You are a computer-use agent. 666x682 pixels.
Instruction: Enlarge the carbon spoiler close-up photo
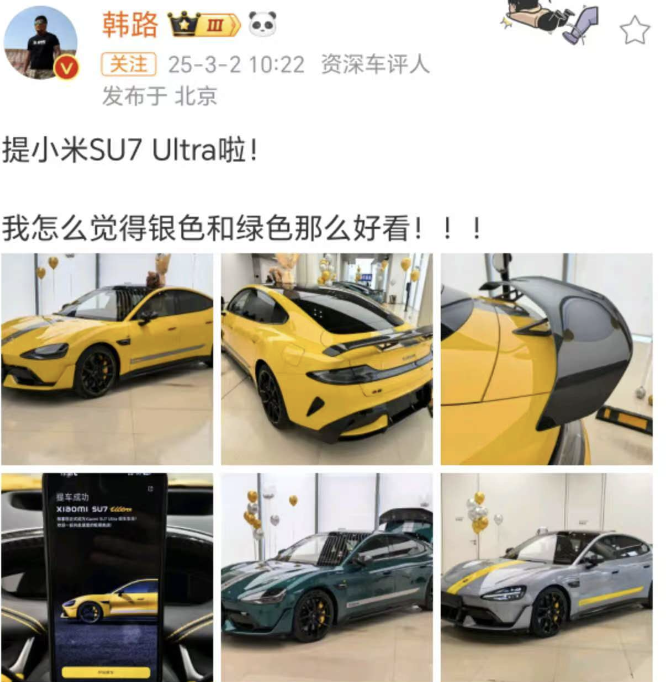point(547,359)
